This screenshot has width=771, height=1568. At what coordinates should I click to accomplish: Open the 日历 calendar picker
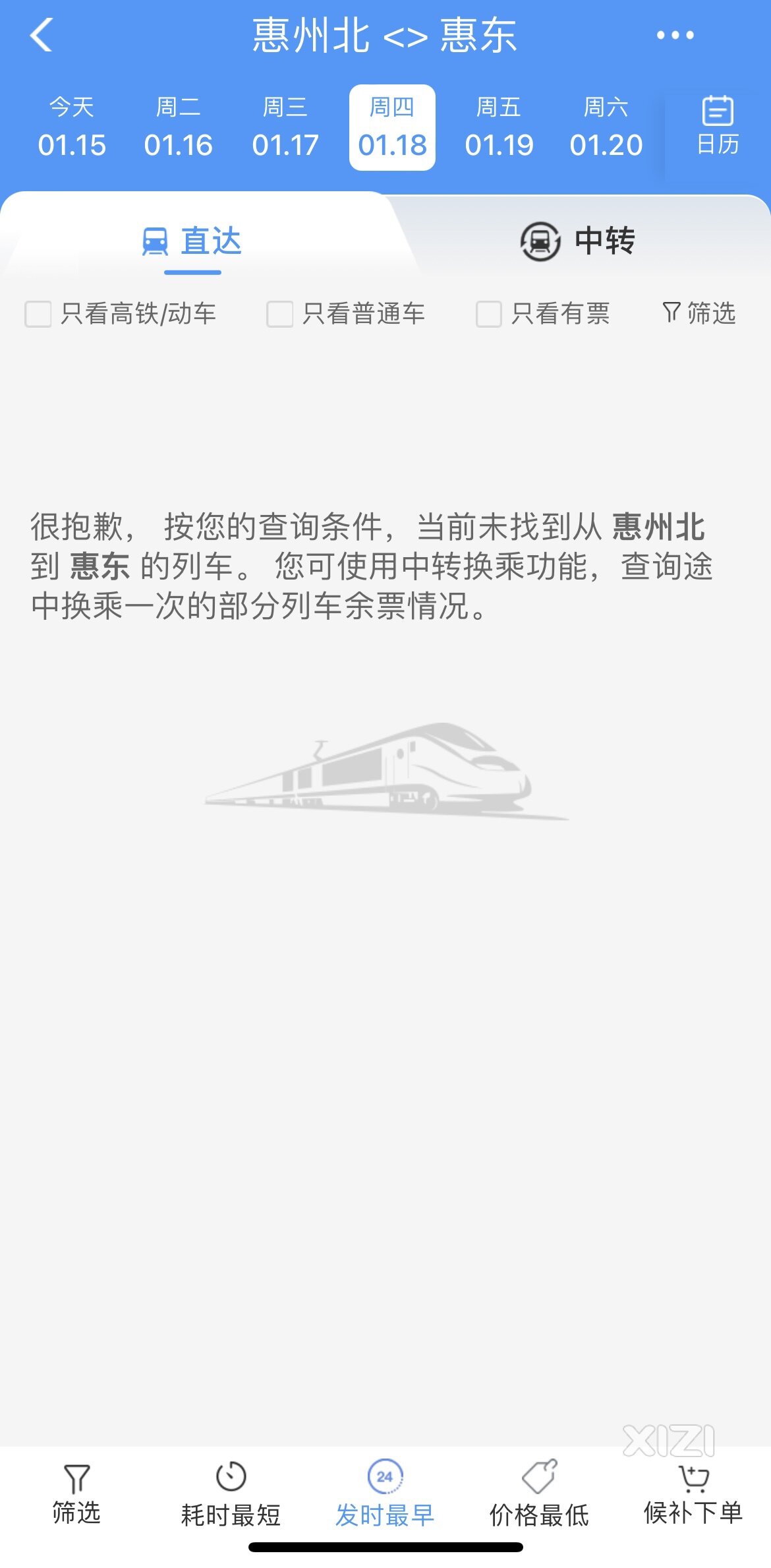click(718, 127)
